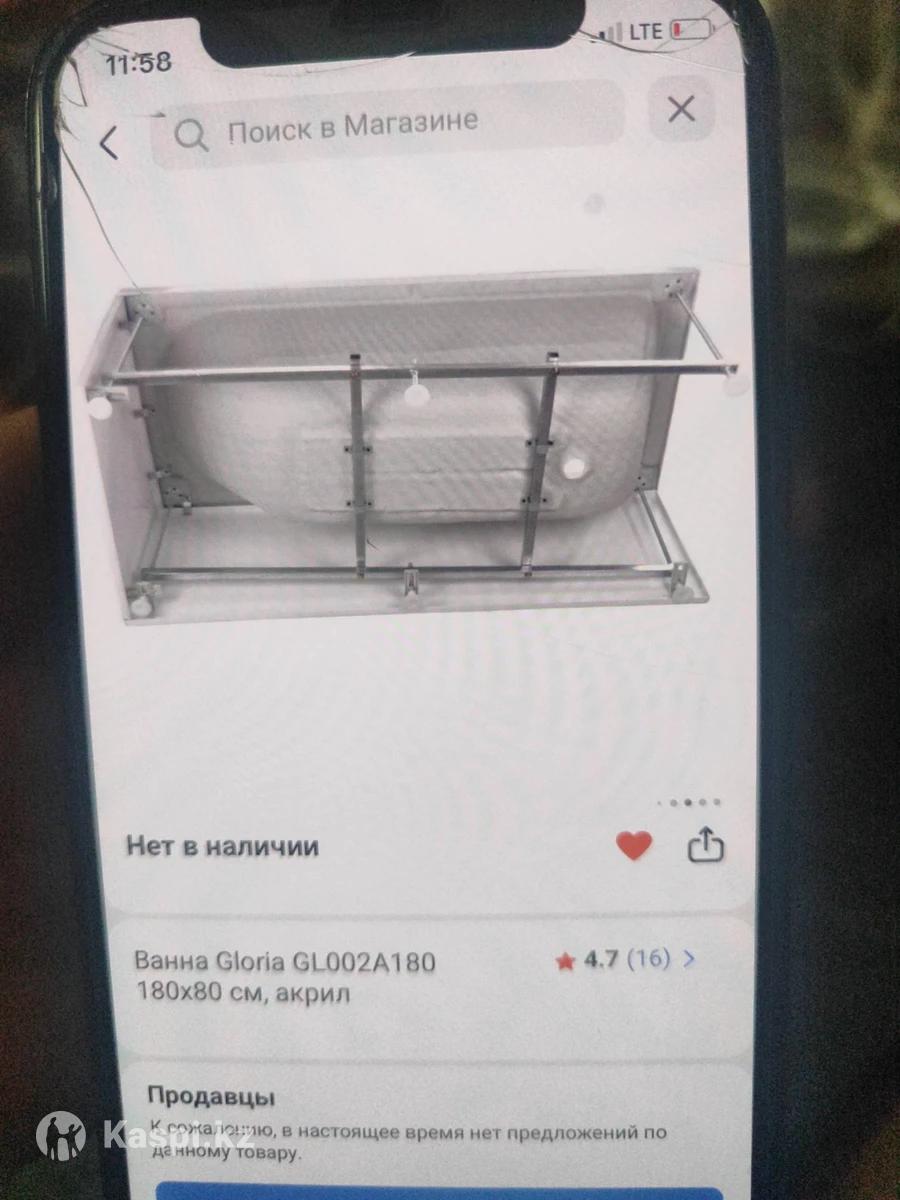Viewport: 900px width, 1200px height.
Task: Share this Gloria bathtub listing
Action: point(706,845)
